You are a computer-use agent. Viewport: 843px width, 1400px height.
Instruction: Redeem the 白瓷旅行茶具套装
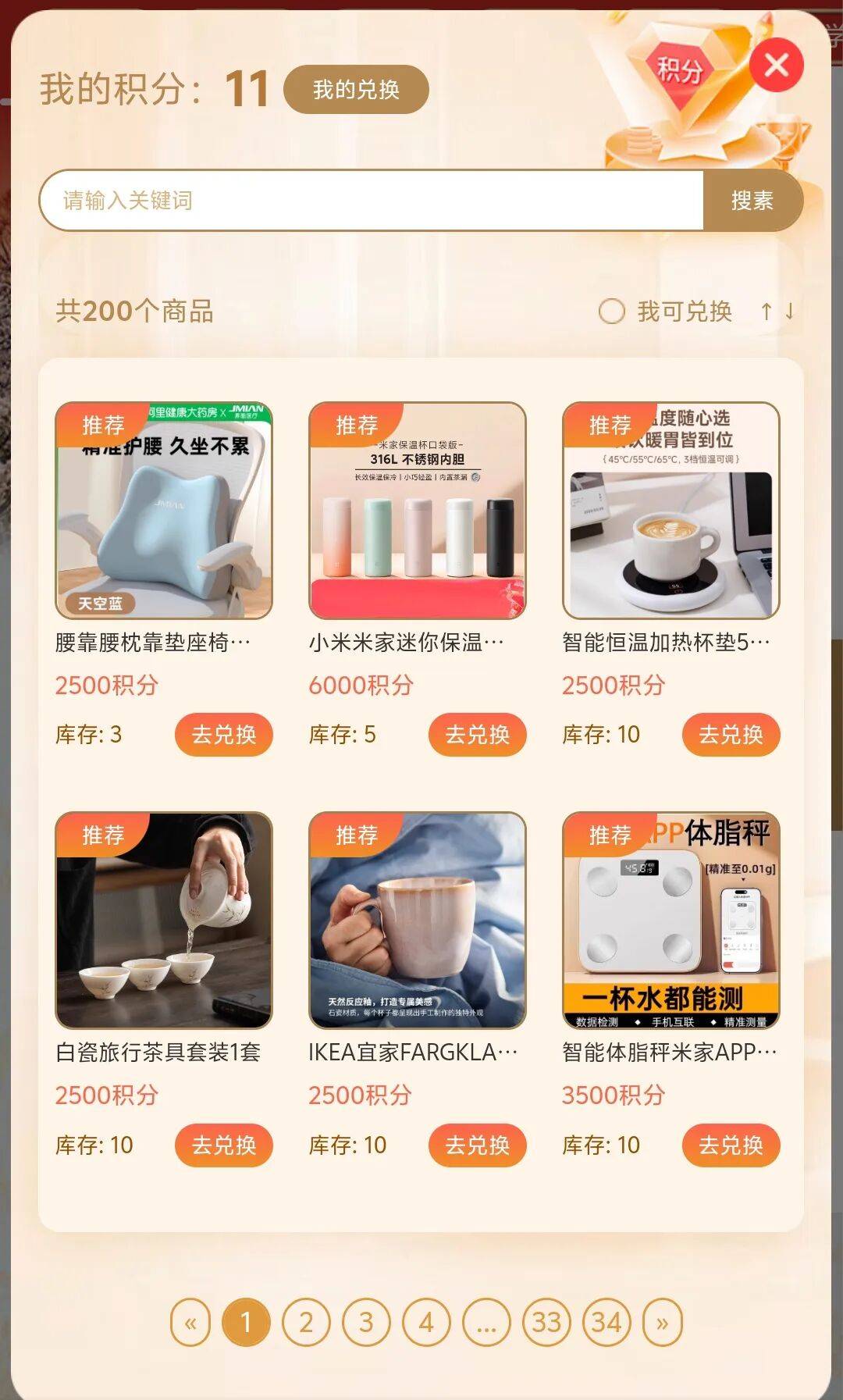224,1145
